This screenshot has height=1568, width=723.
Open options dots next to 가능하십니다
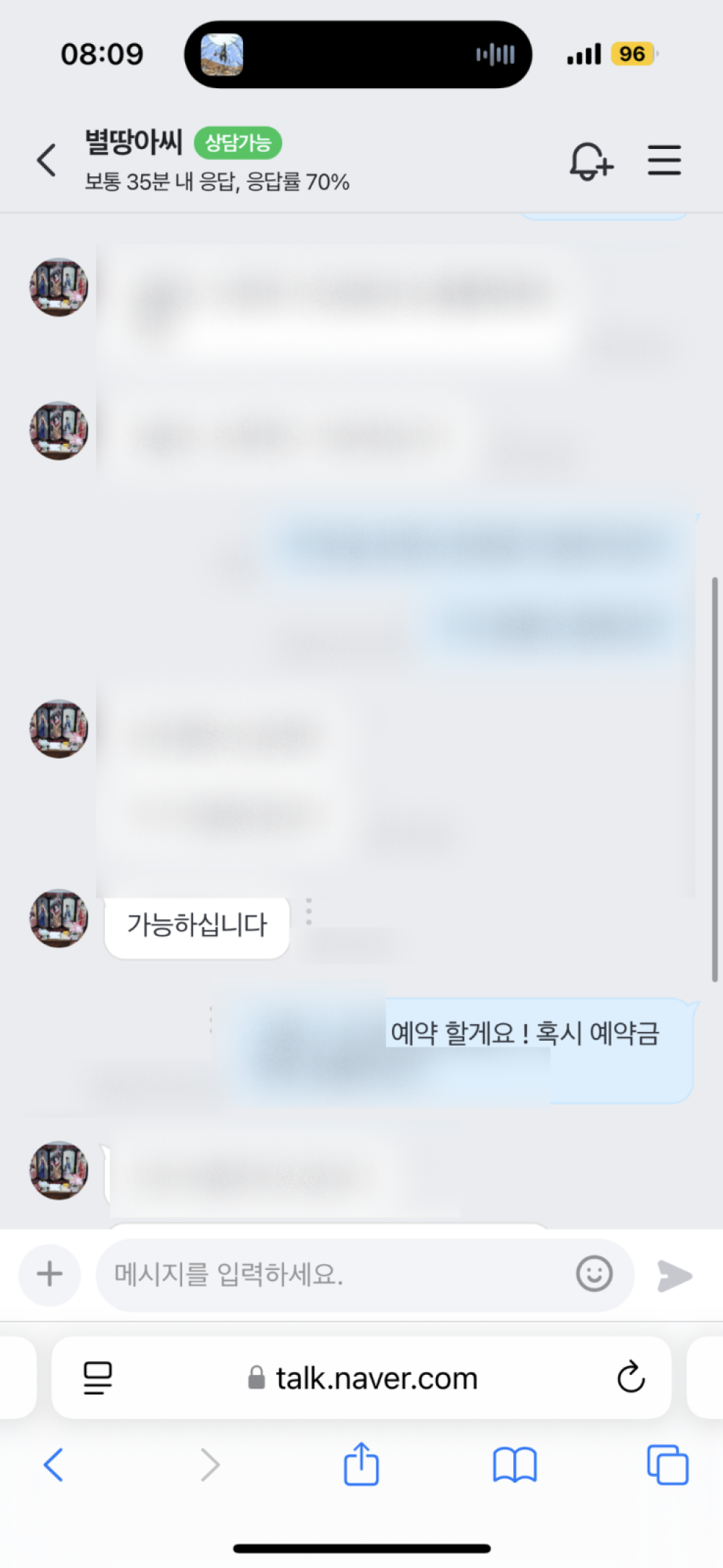[x=309, y=911]
